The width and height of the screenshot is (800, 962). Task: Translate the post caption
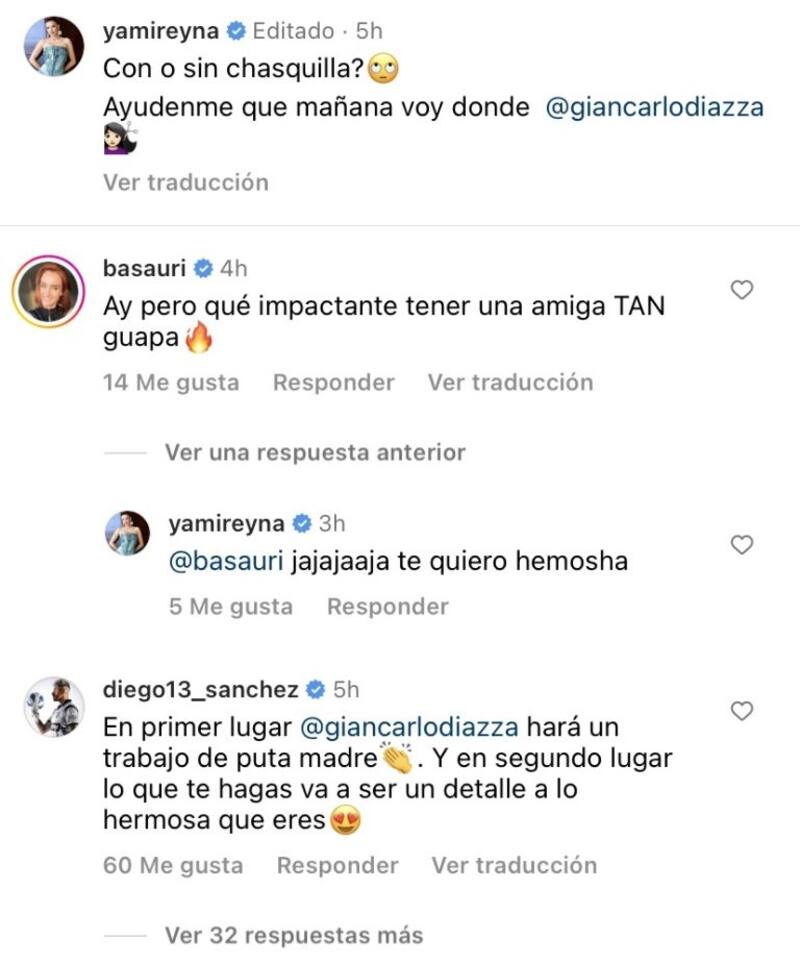(x=185, y=182)
